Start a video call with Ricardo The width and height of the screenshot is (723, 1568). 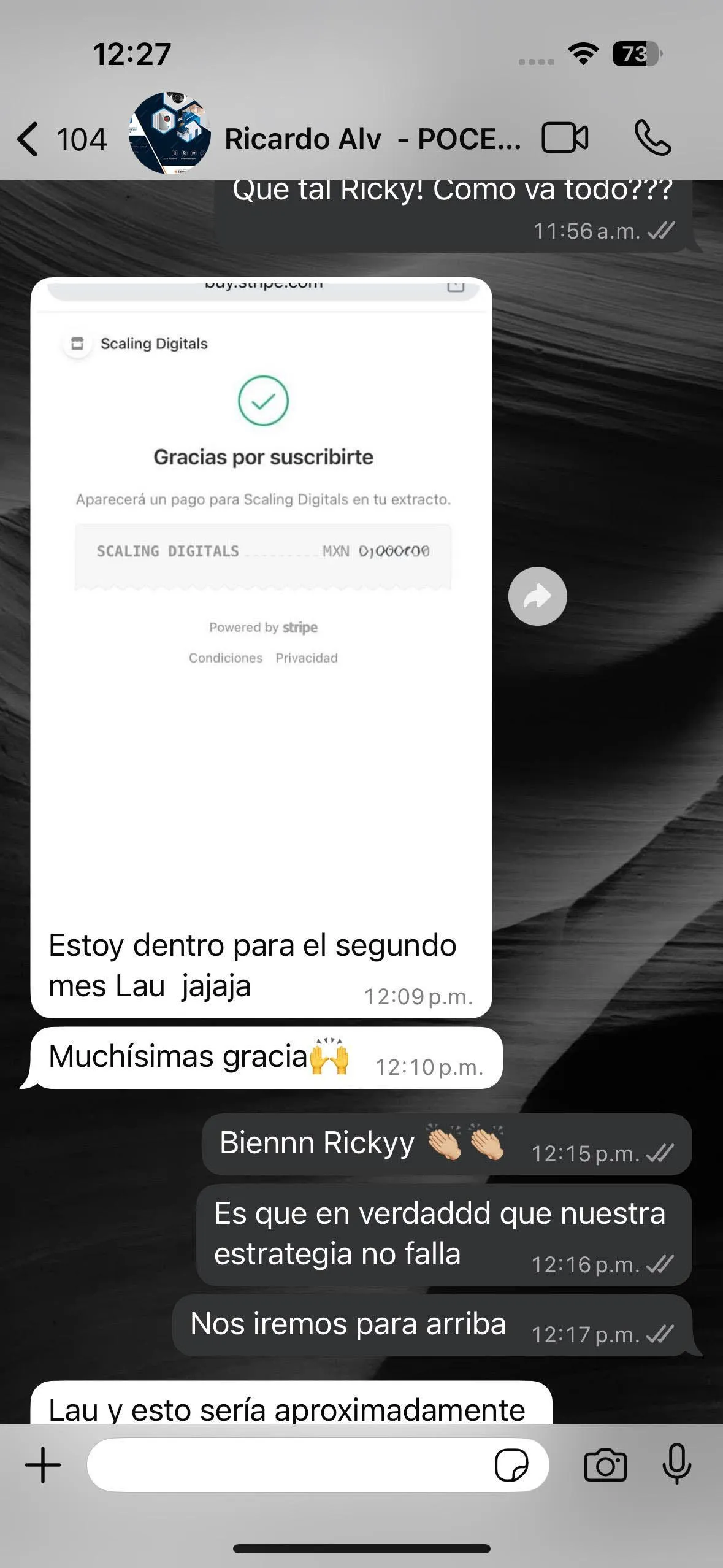coord(565,137)
